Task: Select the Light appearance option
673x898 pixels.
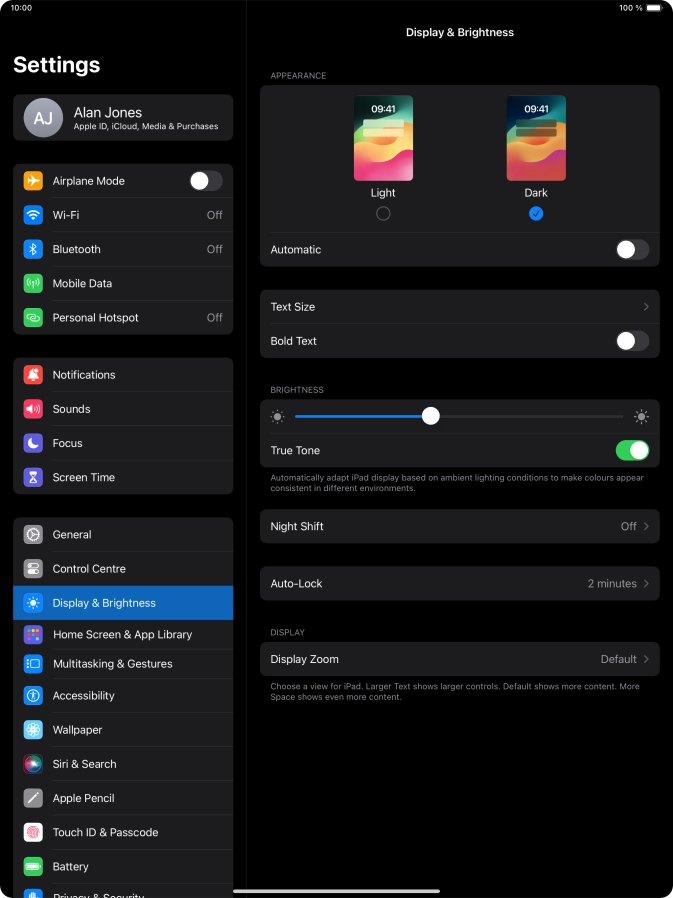Action: click(x=383, y=213)
